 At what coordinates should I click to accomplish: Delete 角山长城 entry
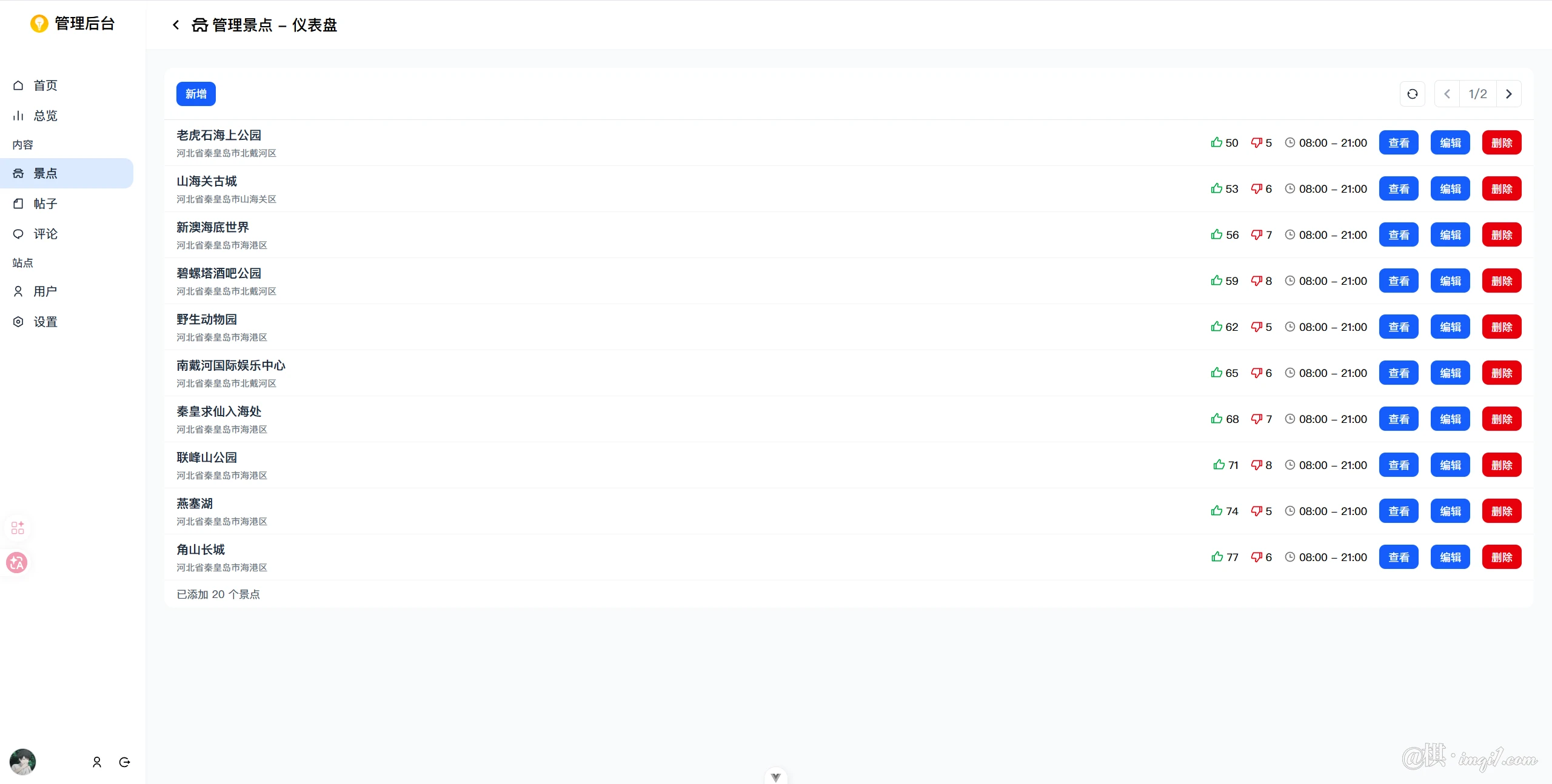pyautogui.click(x=1502, y=557)
